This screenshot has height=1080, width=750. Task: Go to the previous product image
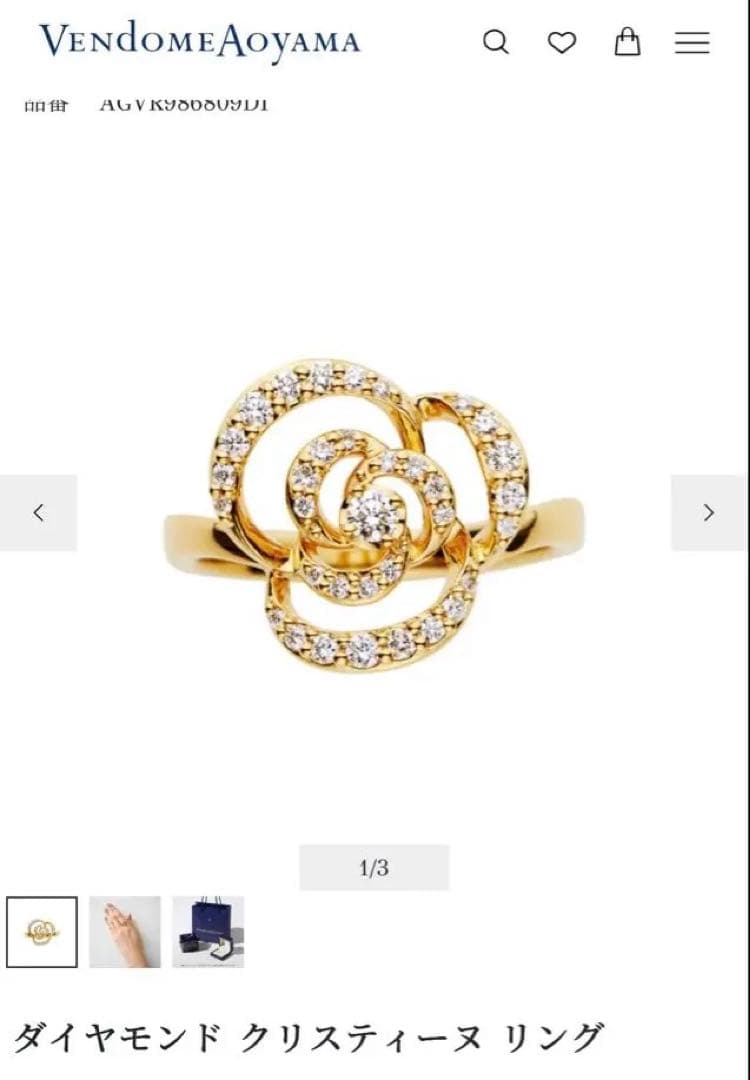coord(39,513)
